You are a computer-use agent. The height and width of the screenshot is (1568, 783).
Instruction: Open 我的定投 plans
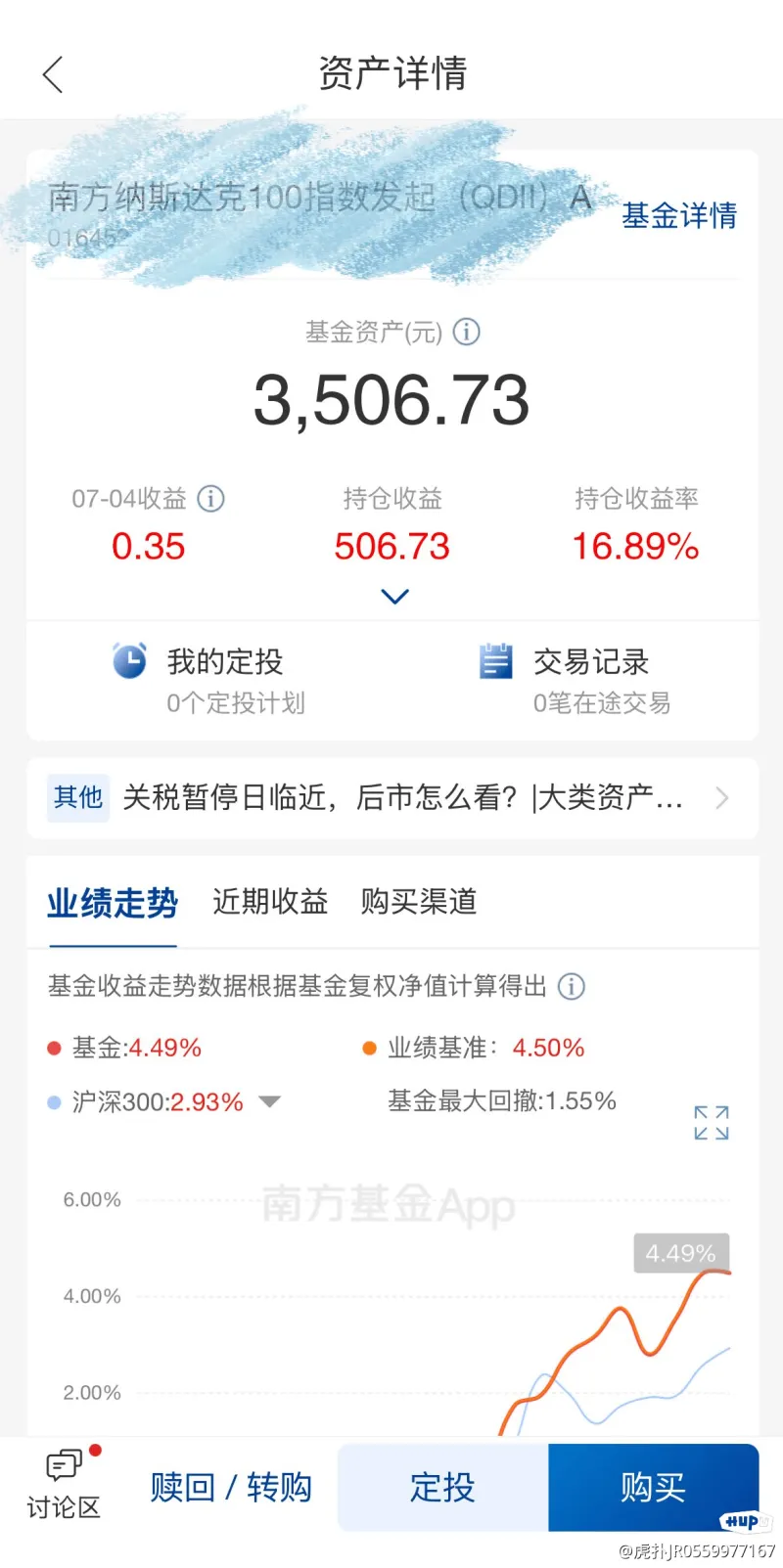click(207, 680)
